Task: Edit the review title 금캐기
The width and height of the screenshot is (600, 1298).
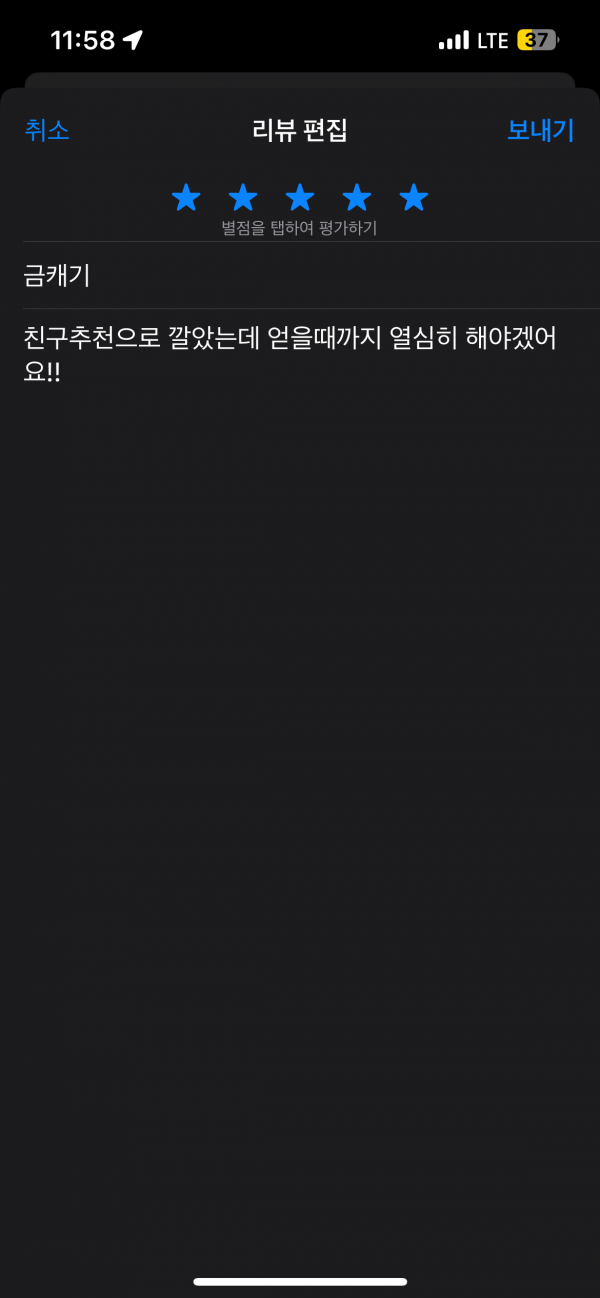Action: pyautogui.click(x=311, y=275)
